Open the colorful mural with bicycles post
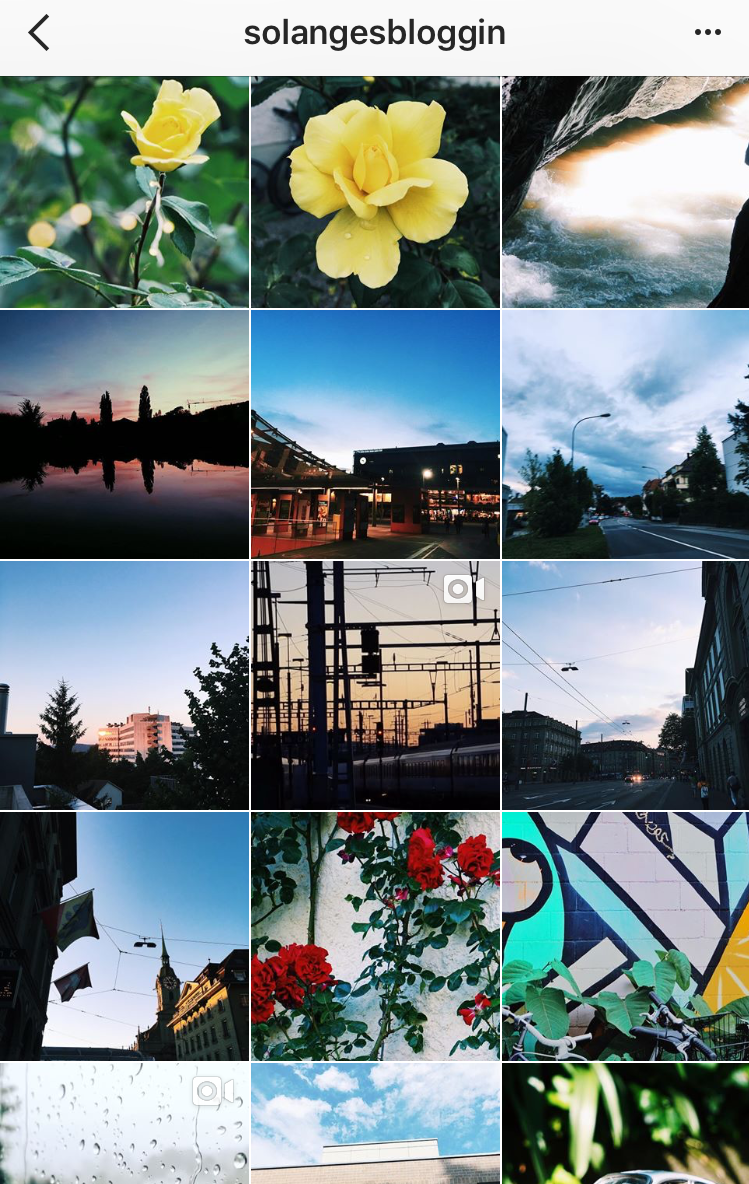This screenshot has height=1184, width=749. point(625,936)
